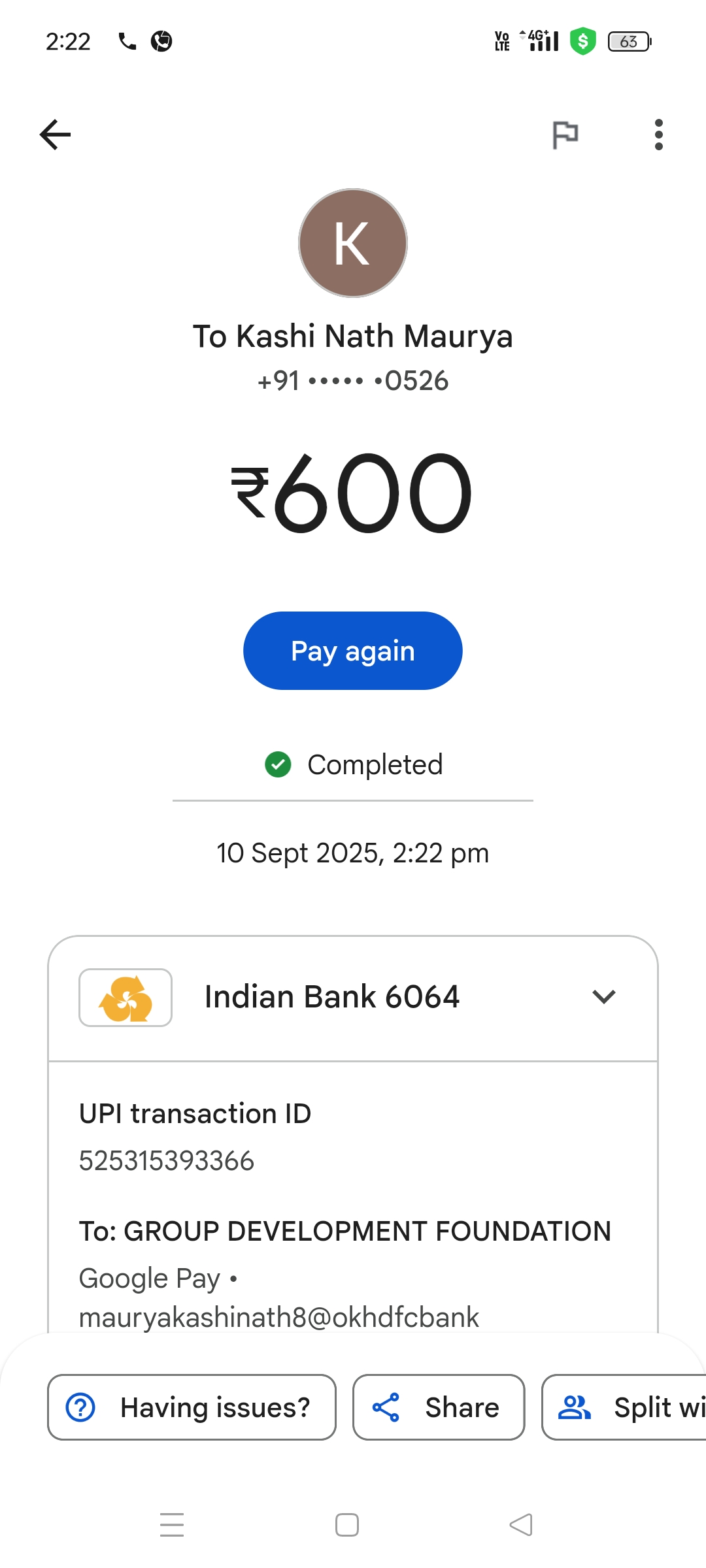Collapse the Indian Bank 6064 details
The width and height of the screenshot is (706, 1568).
coord(603,997)
